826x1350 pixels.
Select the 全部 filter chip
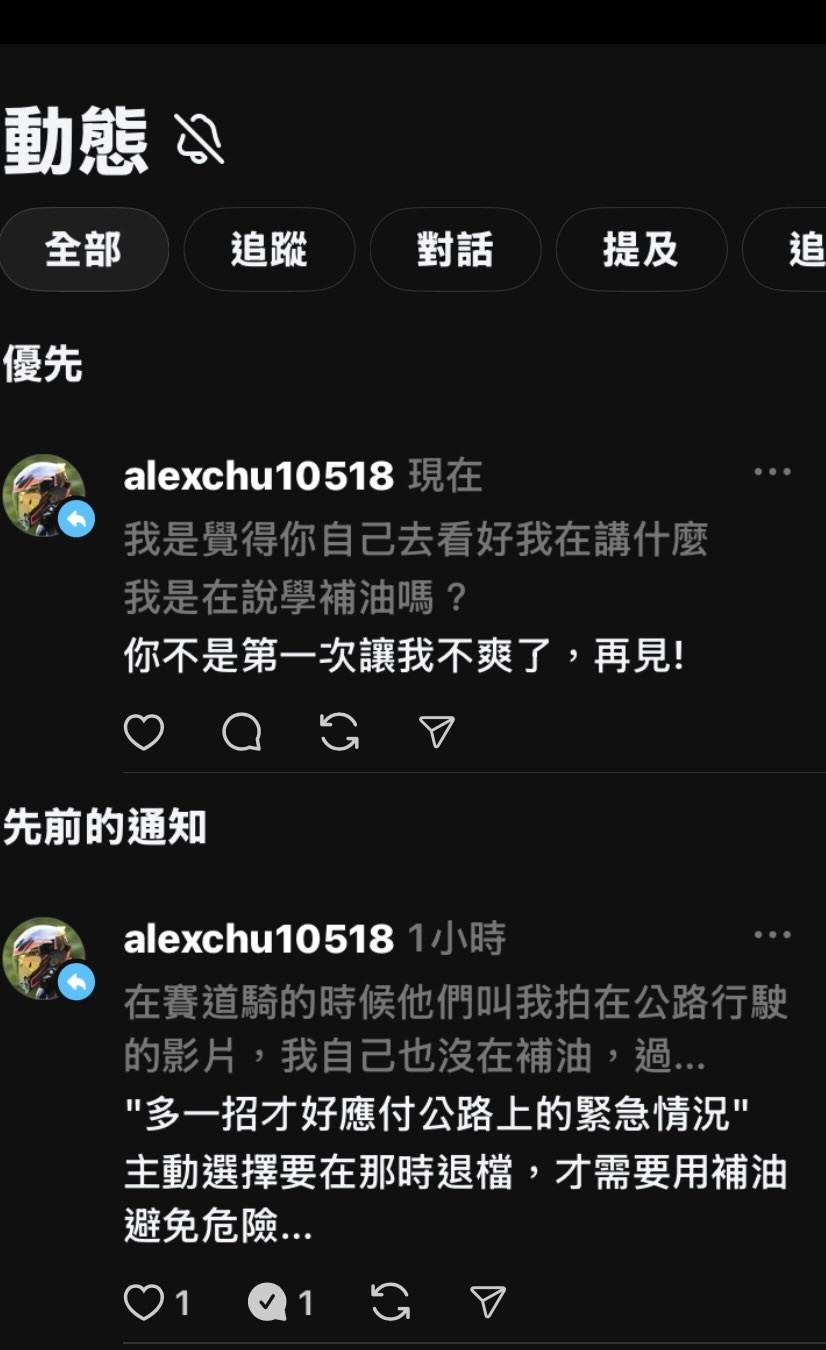[83, 249]
